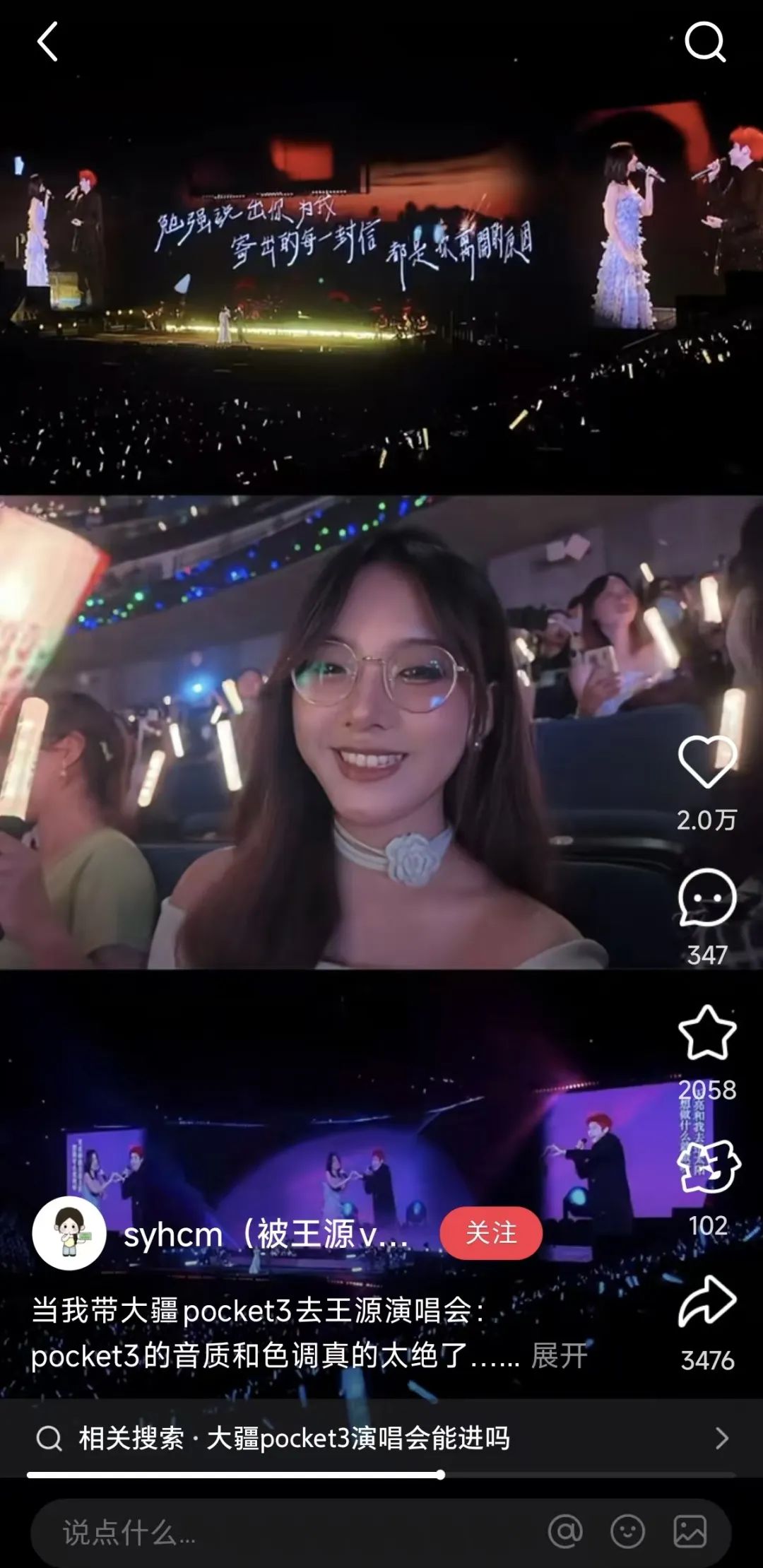The image size is (763, 1568).
Task: Mention someone with the @ icon
Action: (x=565, y=1531)
